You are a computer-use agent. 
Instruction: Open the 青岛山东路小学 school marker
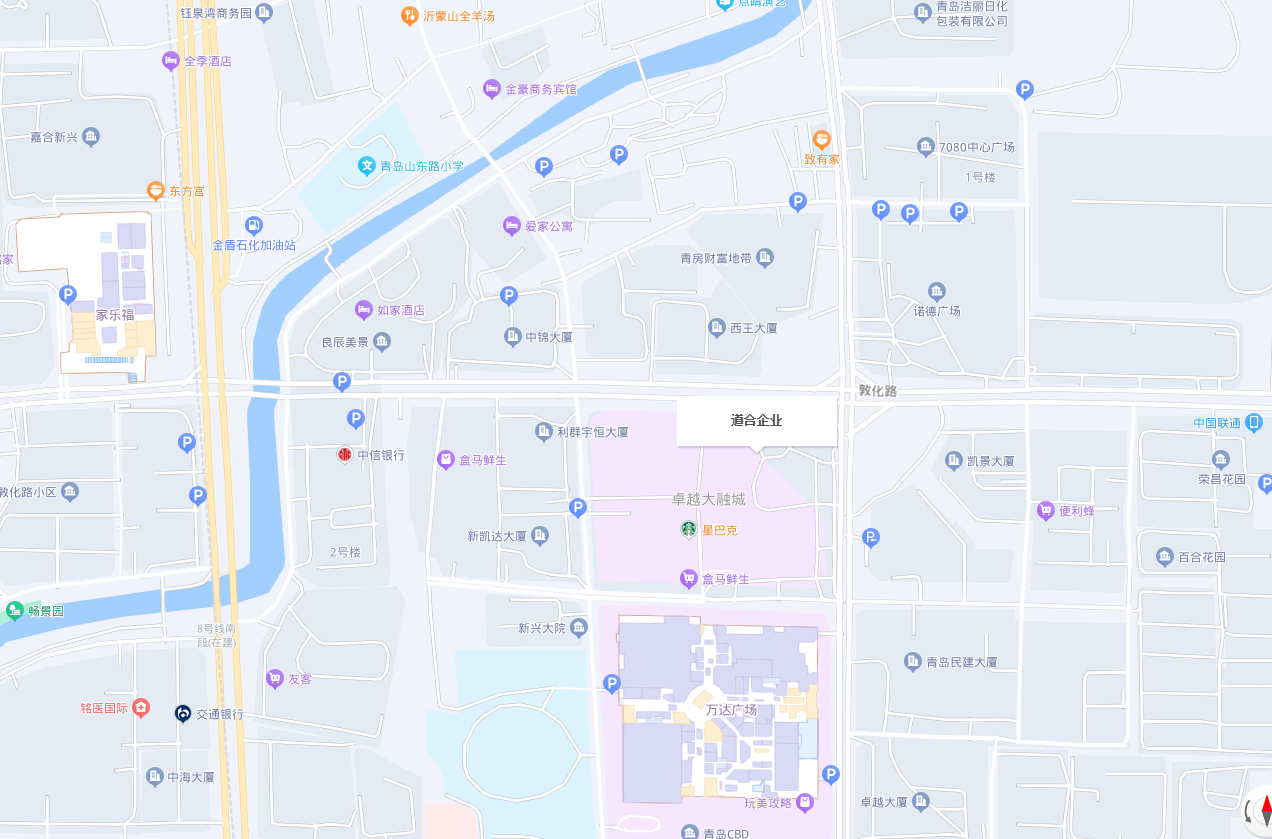point(367,166)
